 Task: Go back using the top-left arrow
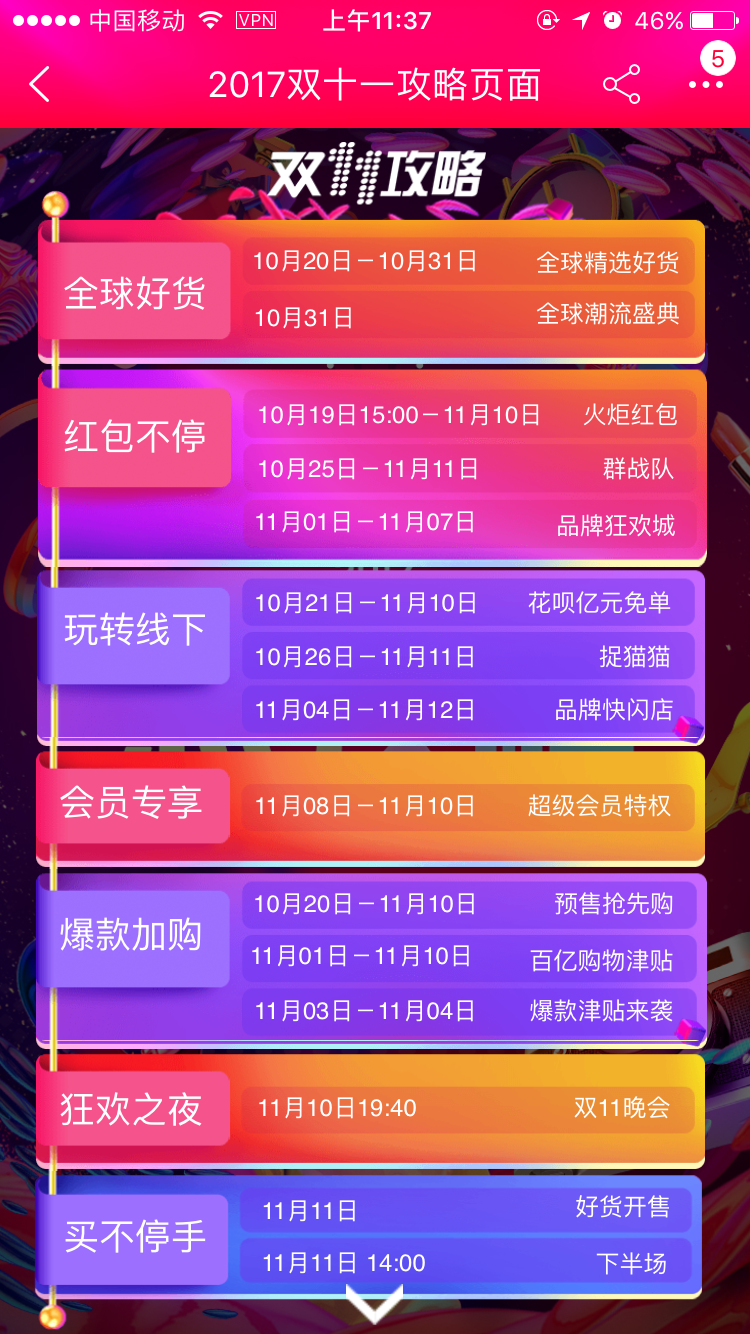point(39,85)
